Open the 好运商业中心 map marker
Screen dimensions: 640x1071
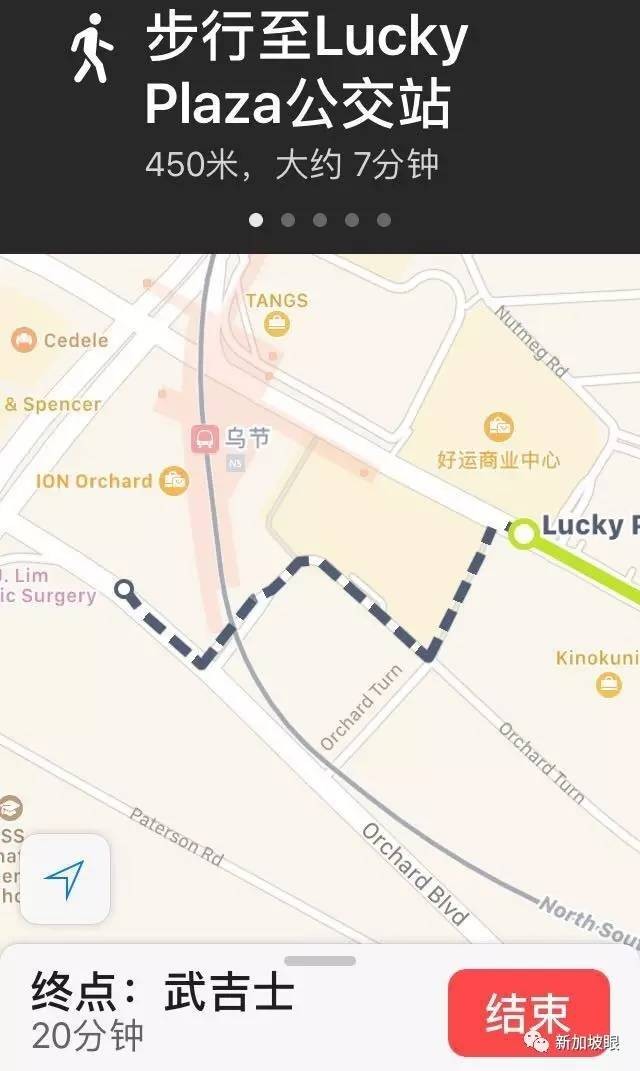click(x=499, y=428)
